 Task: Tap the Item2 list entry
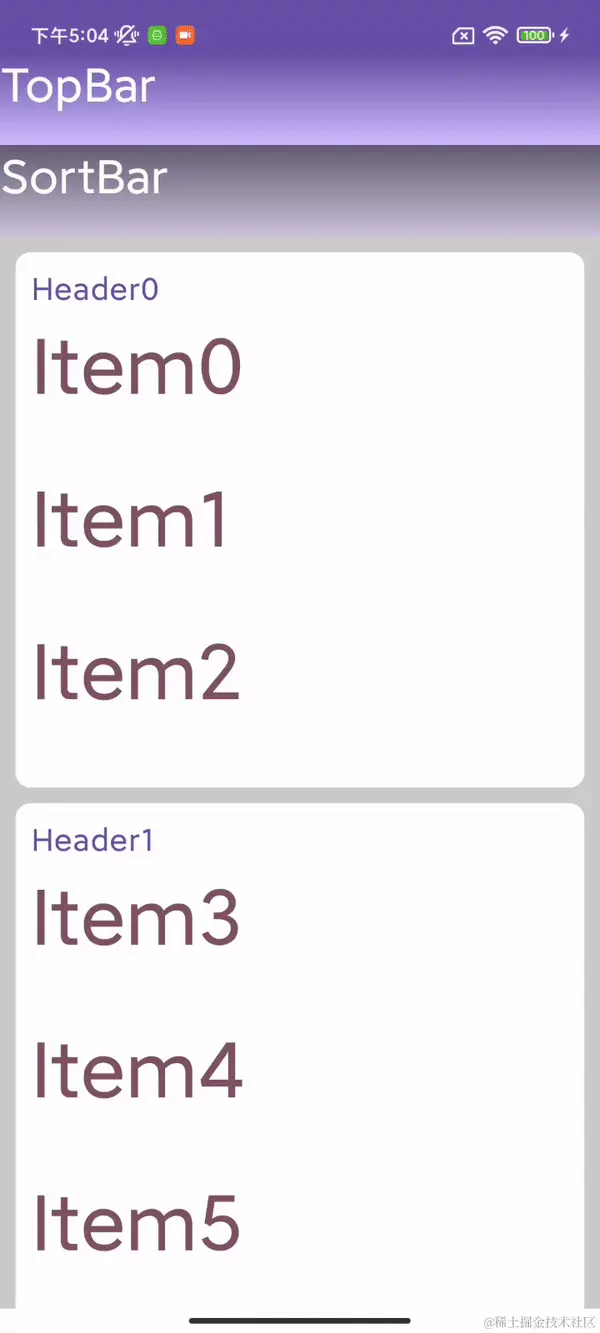[x=137, y=672]
